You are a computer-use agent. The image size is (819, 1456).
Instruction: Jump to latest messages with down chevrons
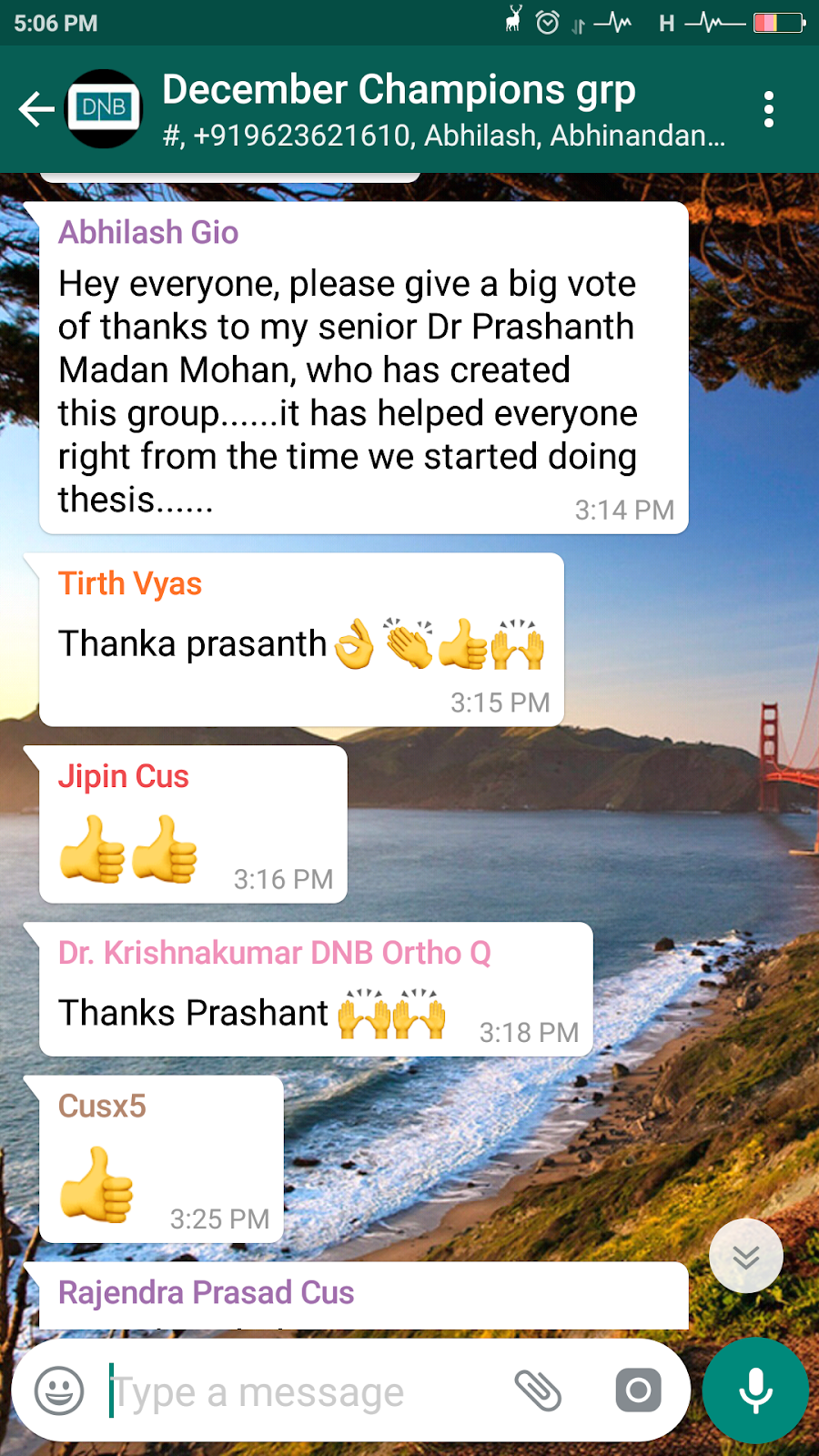coord(746,1256)
